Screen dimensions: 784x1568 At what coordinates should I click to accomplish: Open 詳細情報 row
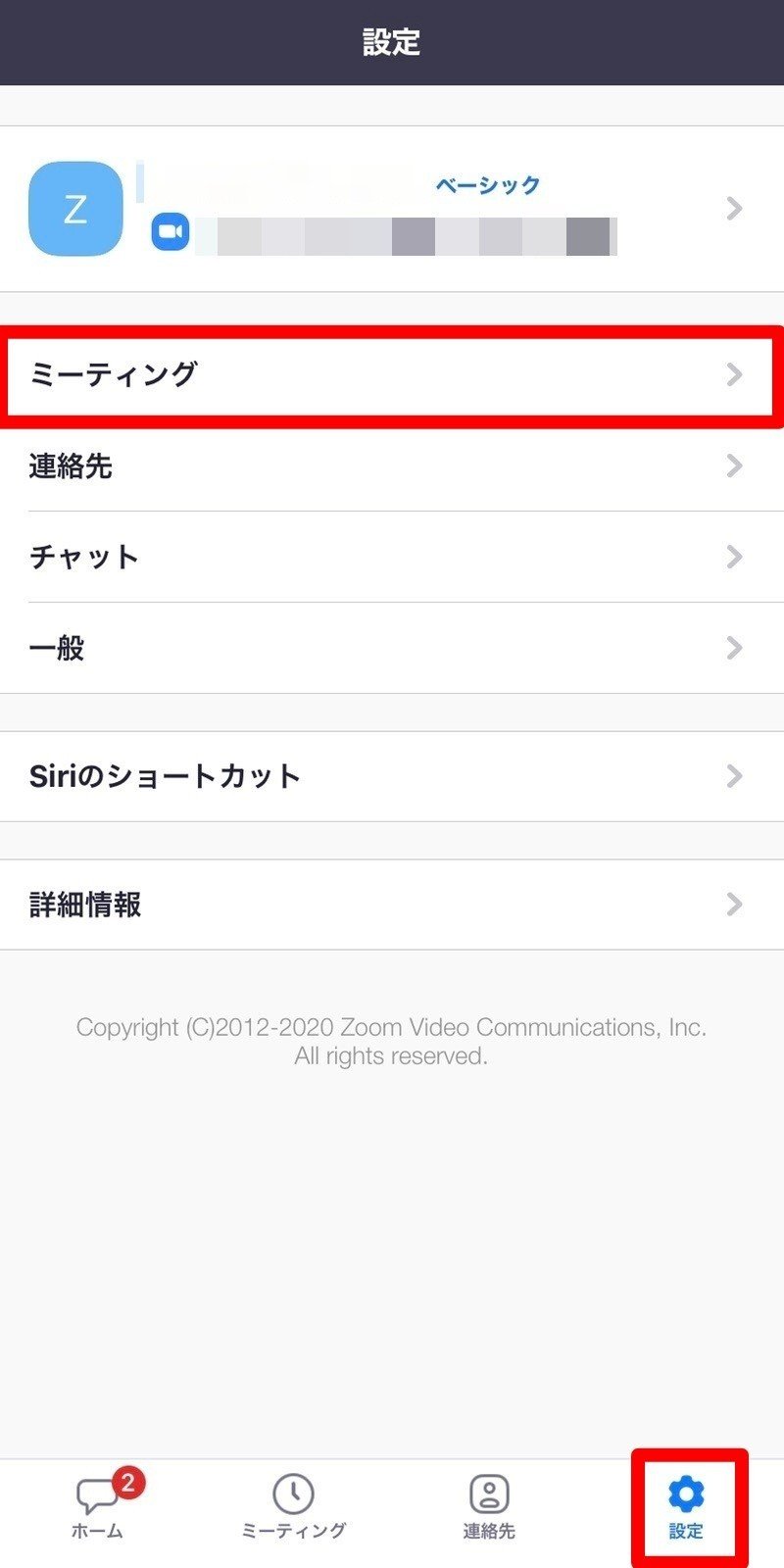point(392,905)
